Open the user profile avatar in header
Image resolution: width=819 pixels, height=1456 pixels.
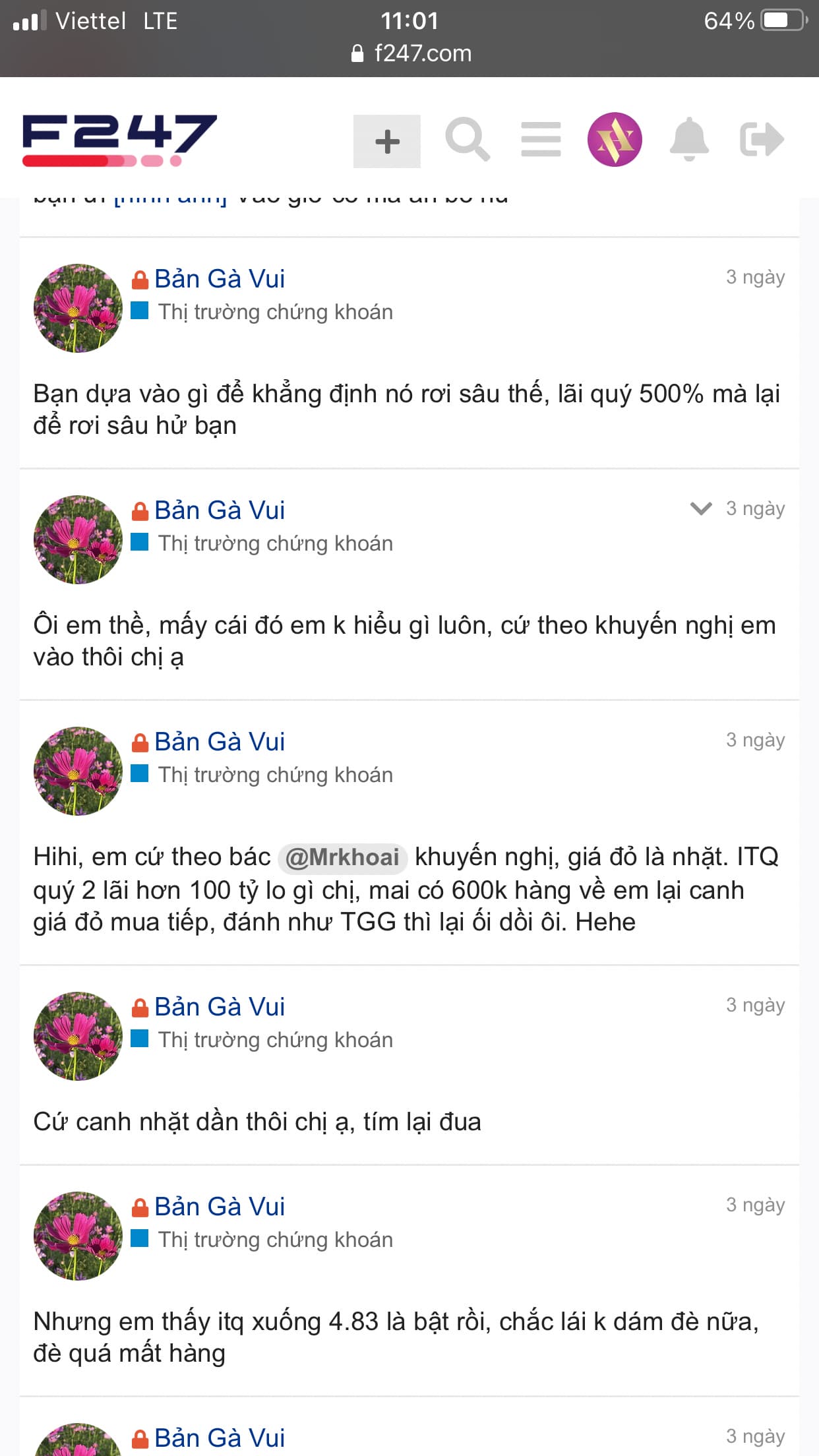click(615, 140)
